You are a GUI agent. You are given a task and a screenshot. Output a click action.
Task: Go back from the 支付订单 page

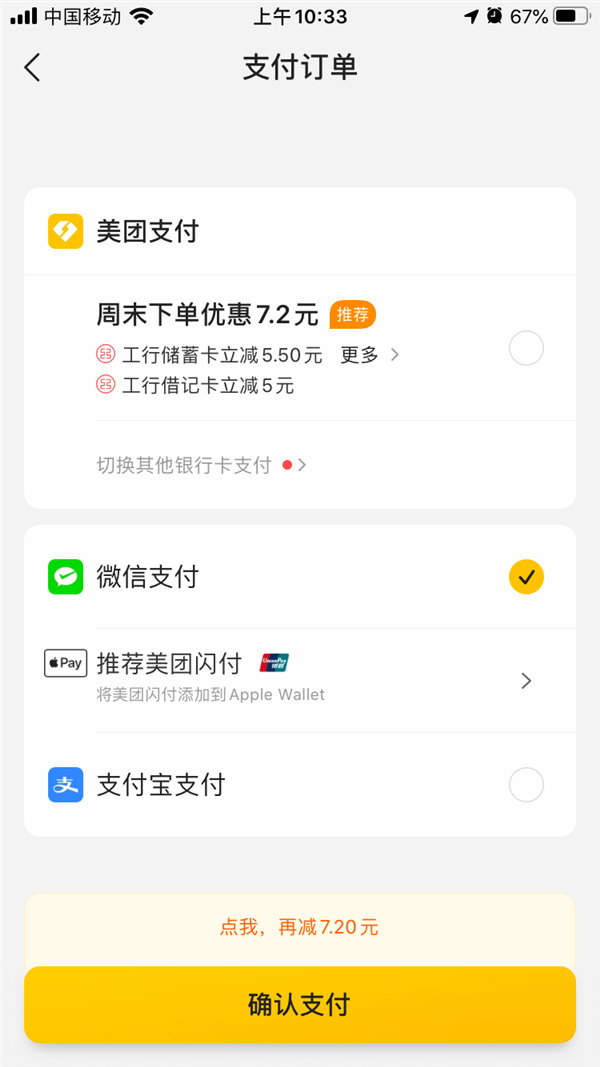pos(33,68)
